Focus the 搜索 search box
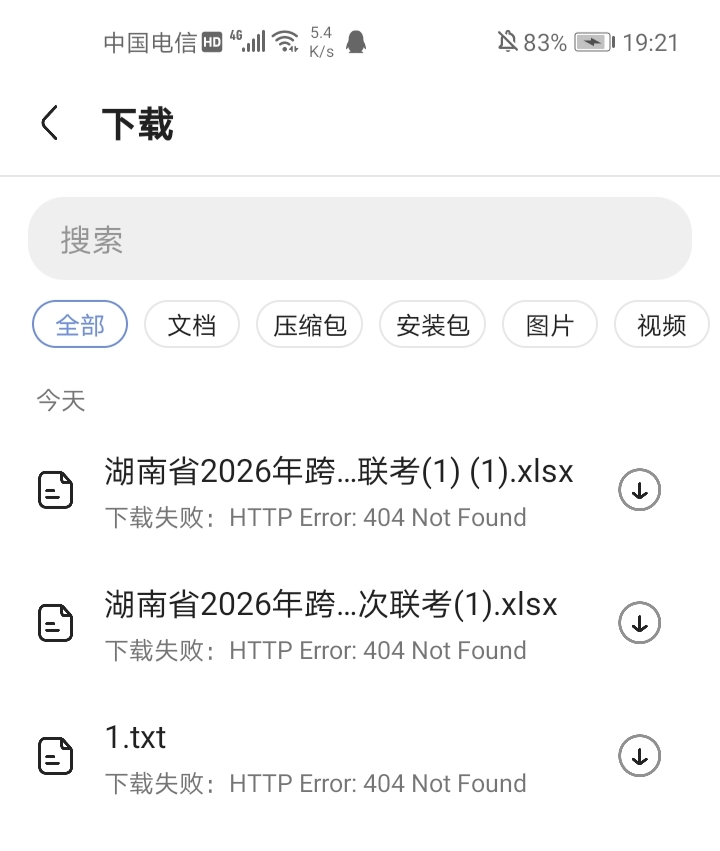 [x=360, y=239]
